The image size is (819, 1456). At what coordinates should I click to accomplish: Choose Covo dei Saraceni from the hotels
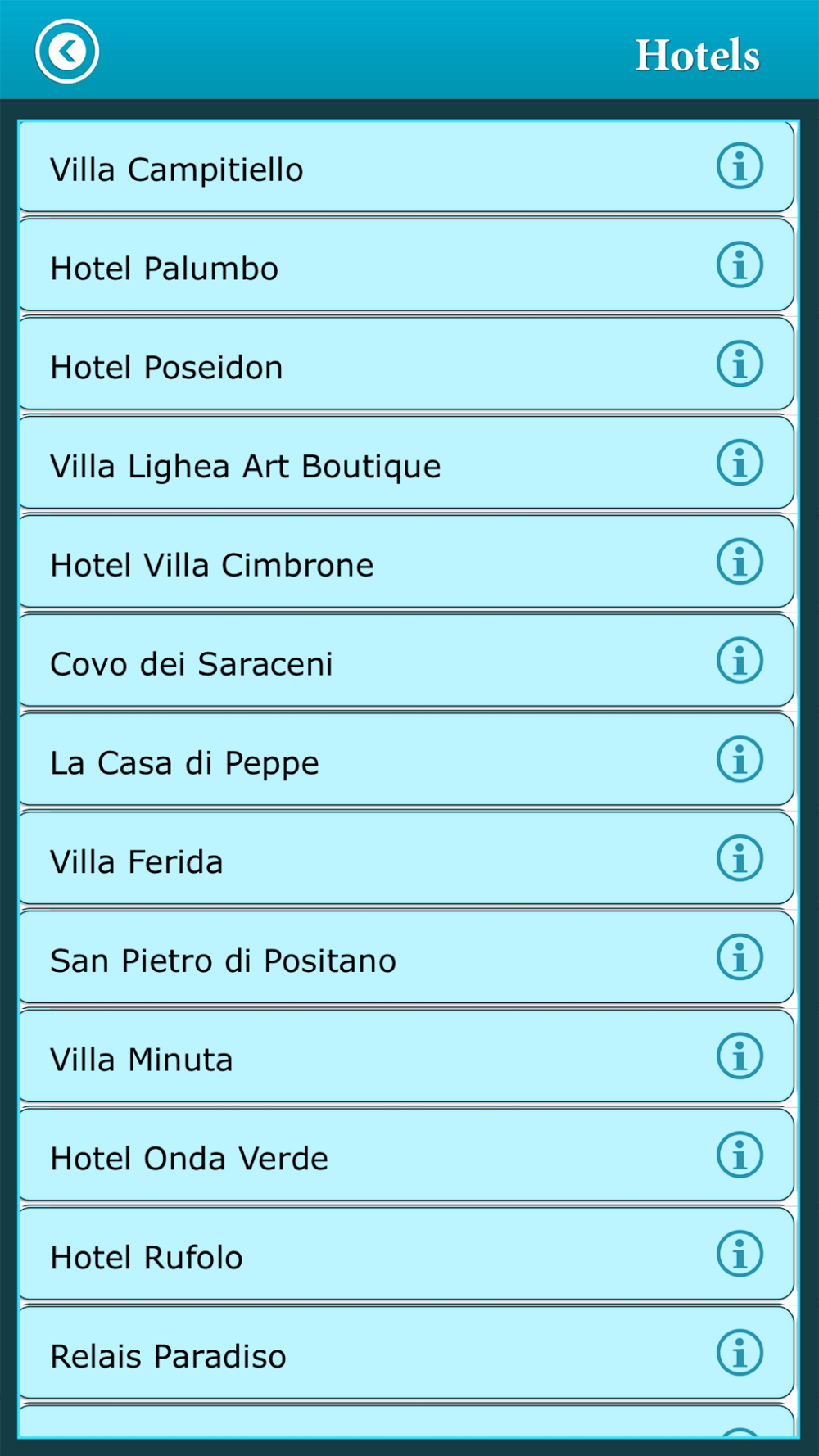[x=406, y=661]
